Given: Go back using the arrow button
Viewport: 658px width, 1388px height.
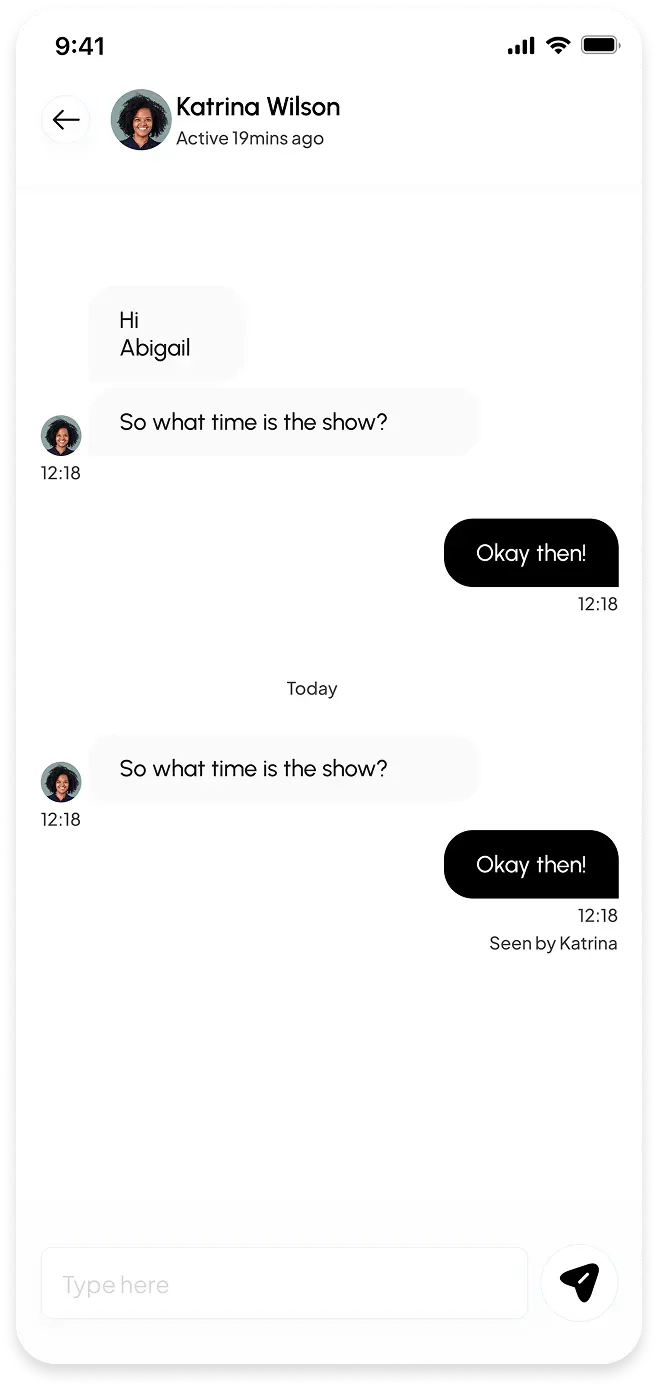Looking at the screenshot, I should click(66, 121).
